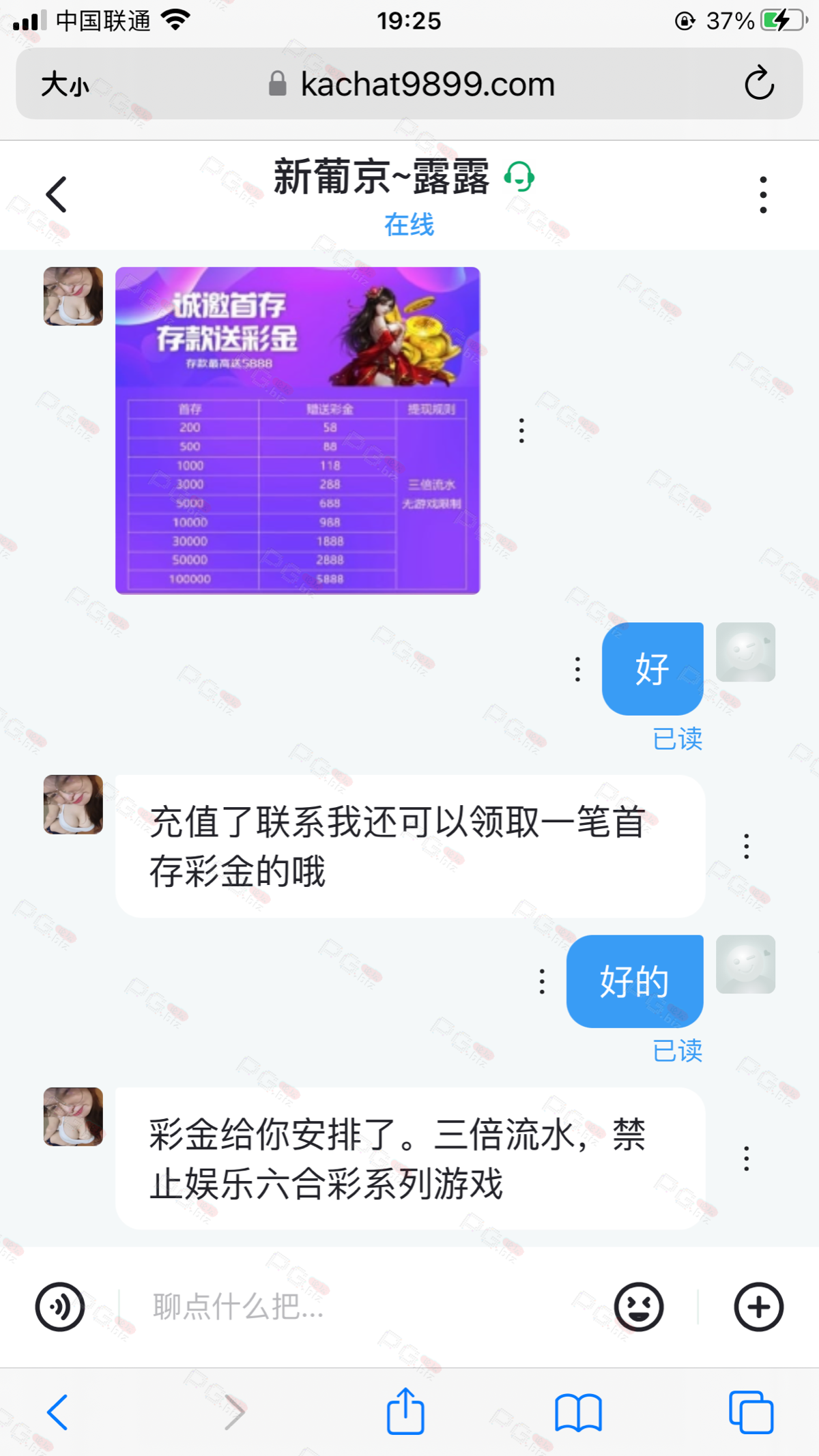
Task: Open the plus attachment menu
Action: click(x=758, y=1307)
